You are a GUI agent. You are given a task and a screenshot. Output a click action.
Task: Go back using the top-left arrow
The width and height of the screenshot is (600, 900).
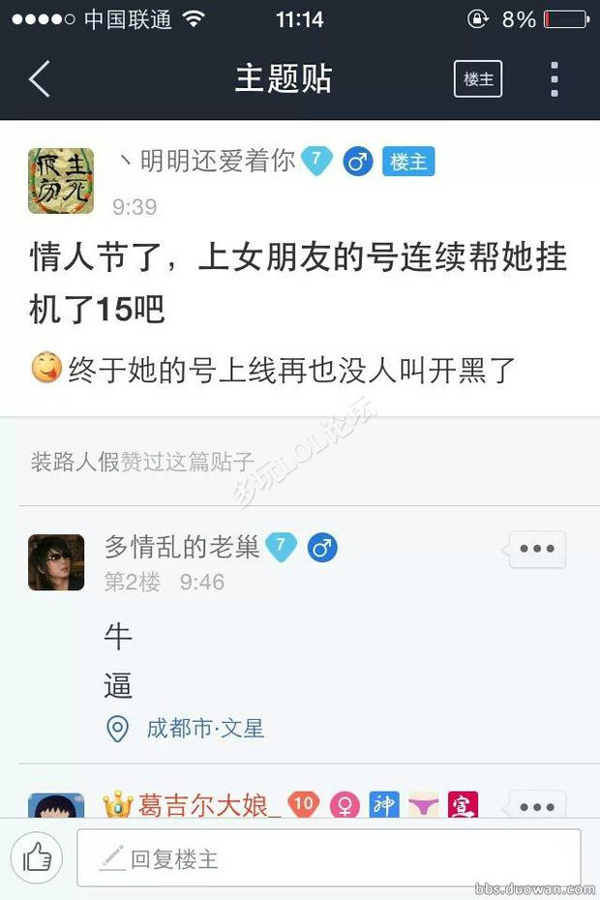40,79
